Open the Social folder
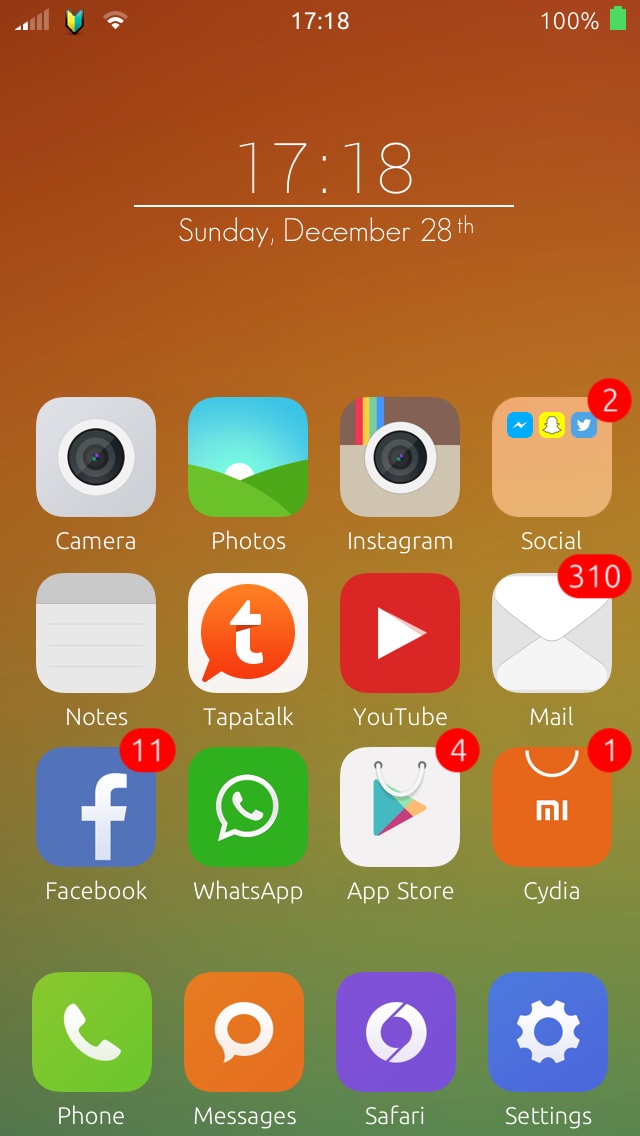The width and height of the screenshot is (640, 1136). (x=552, y=457)
